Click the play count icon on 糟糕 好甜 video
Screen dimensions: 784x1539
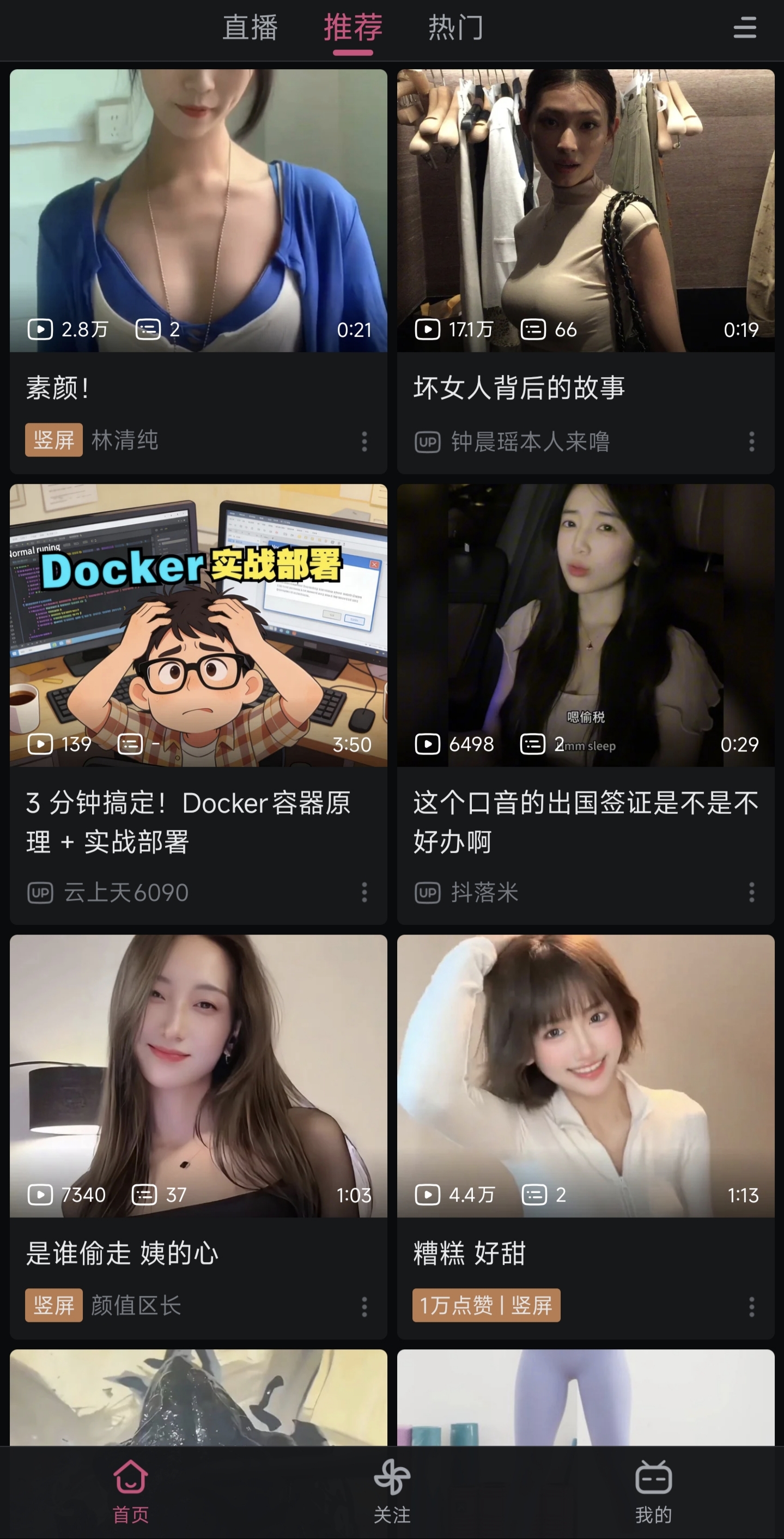tap(427, 1195)
